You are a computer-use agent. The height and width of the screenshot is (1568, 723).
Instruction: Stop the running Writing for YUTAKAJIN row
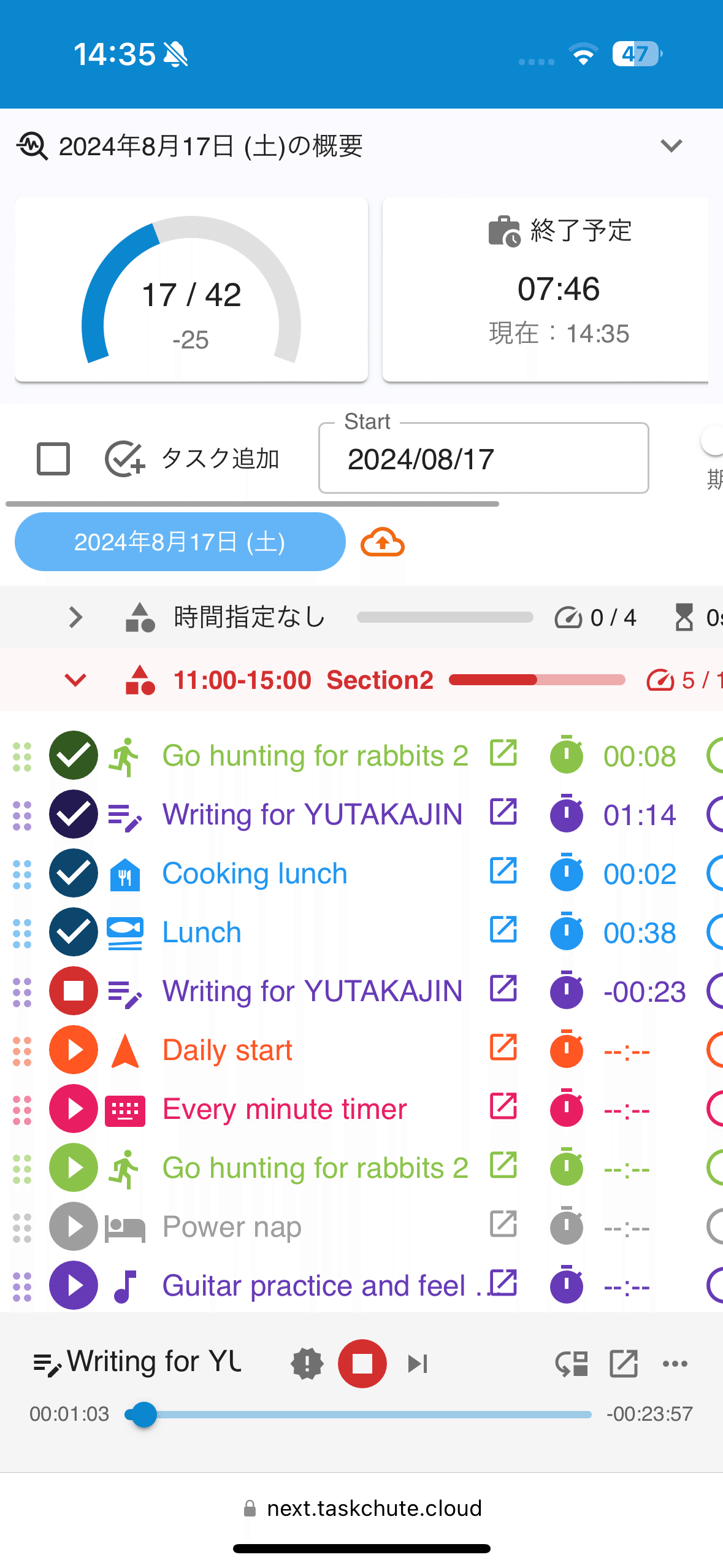74,991
